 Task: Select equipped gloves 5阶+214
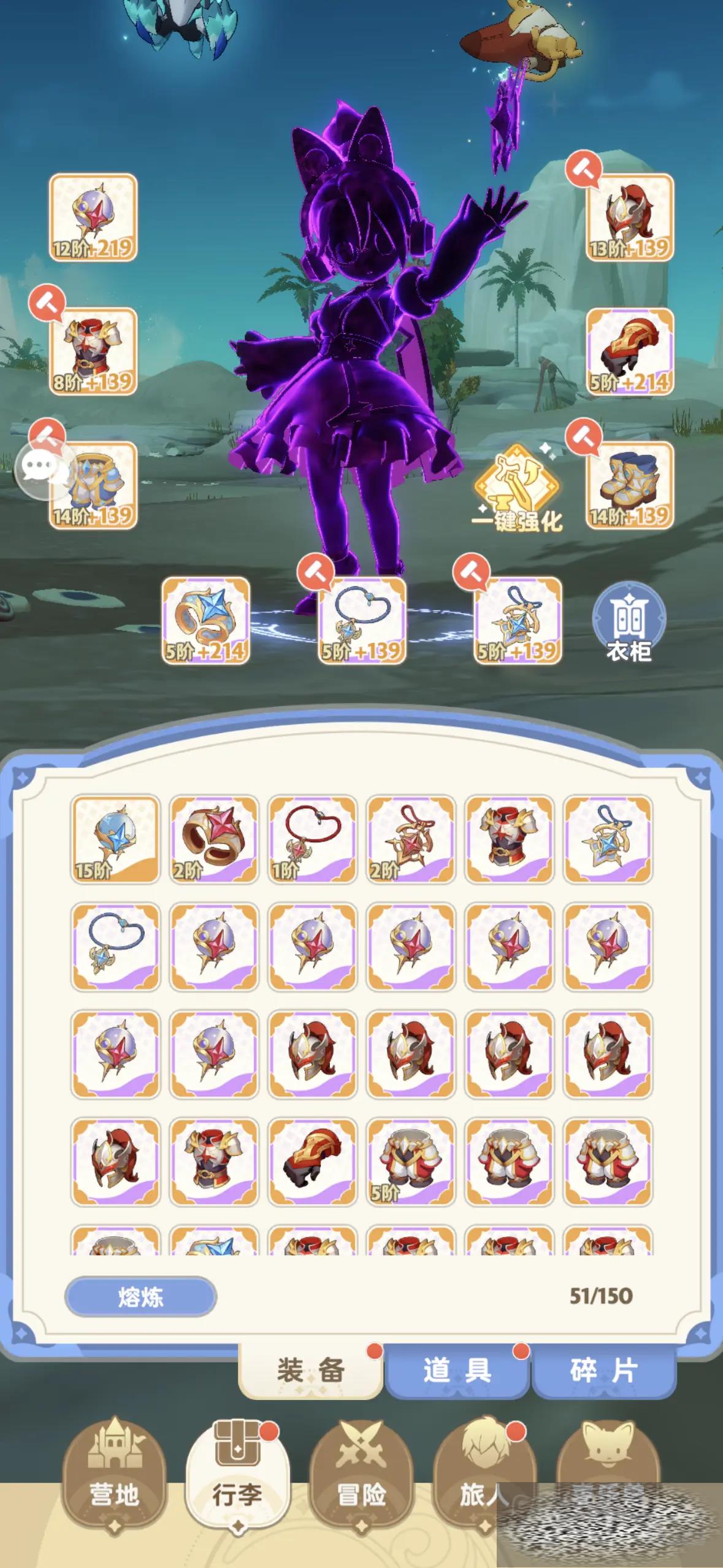[629, 352]
